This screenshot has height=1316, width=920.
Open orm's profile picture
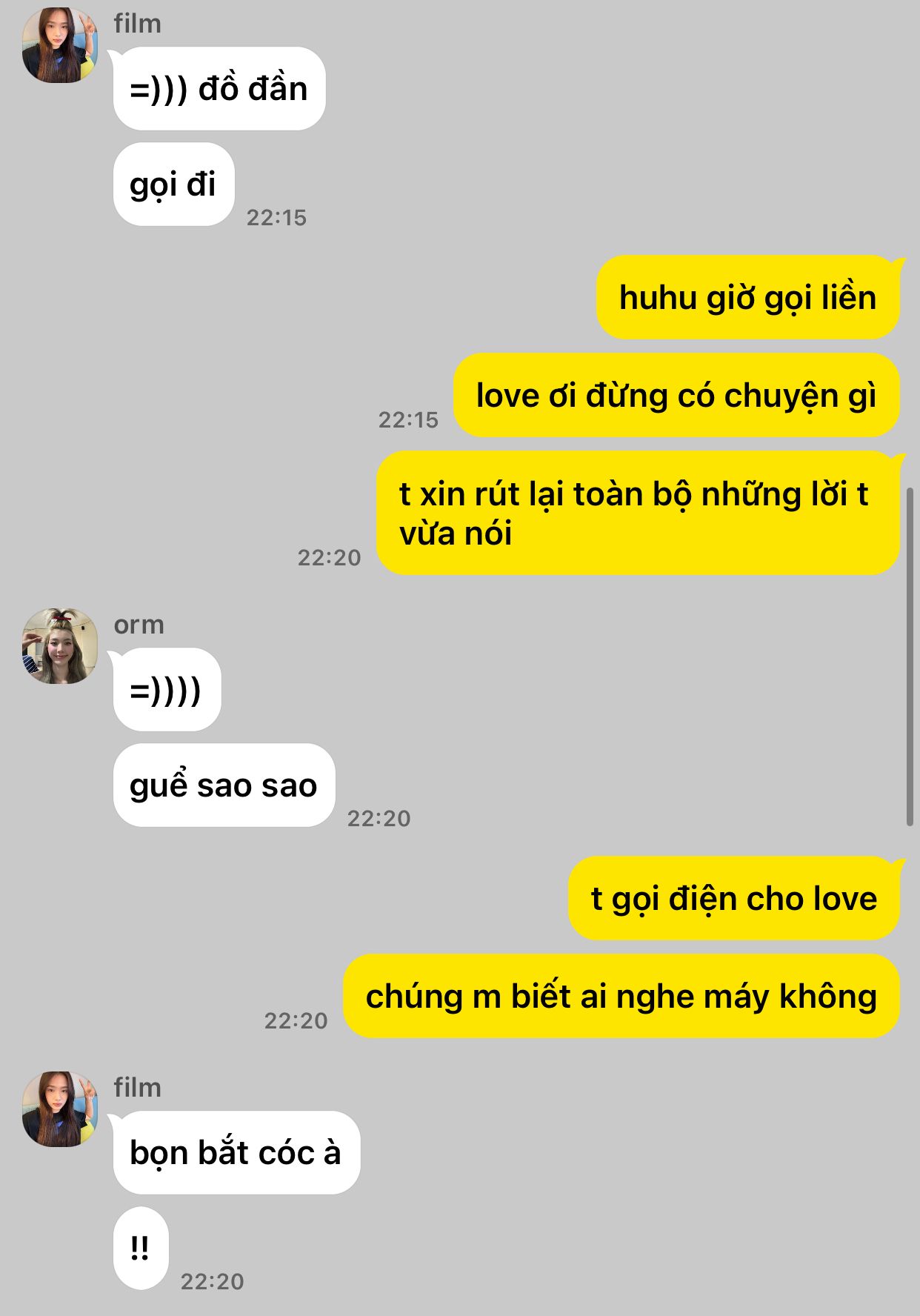(x=59, y=646)
